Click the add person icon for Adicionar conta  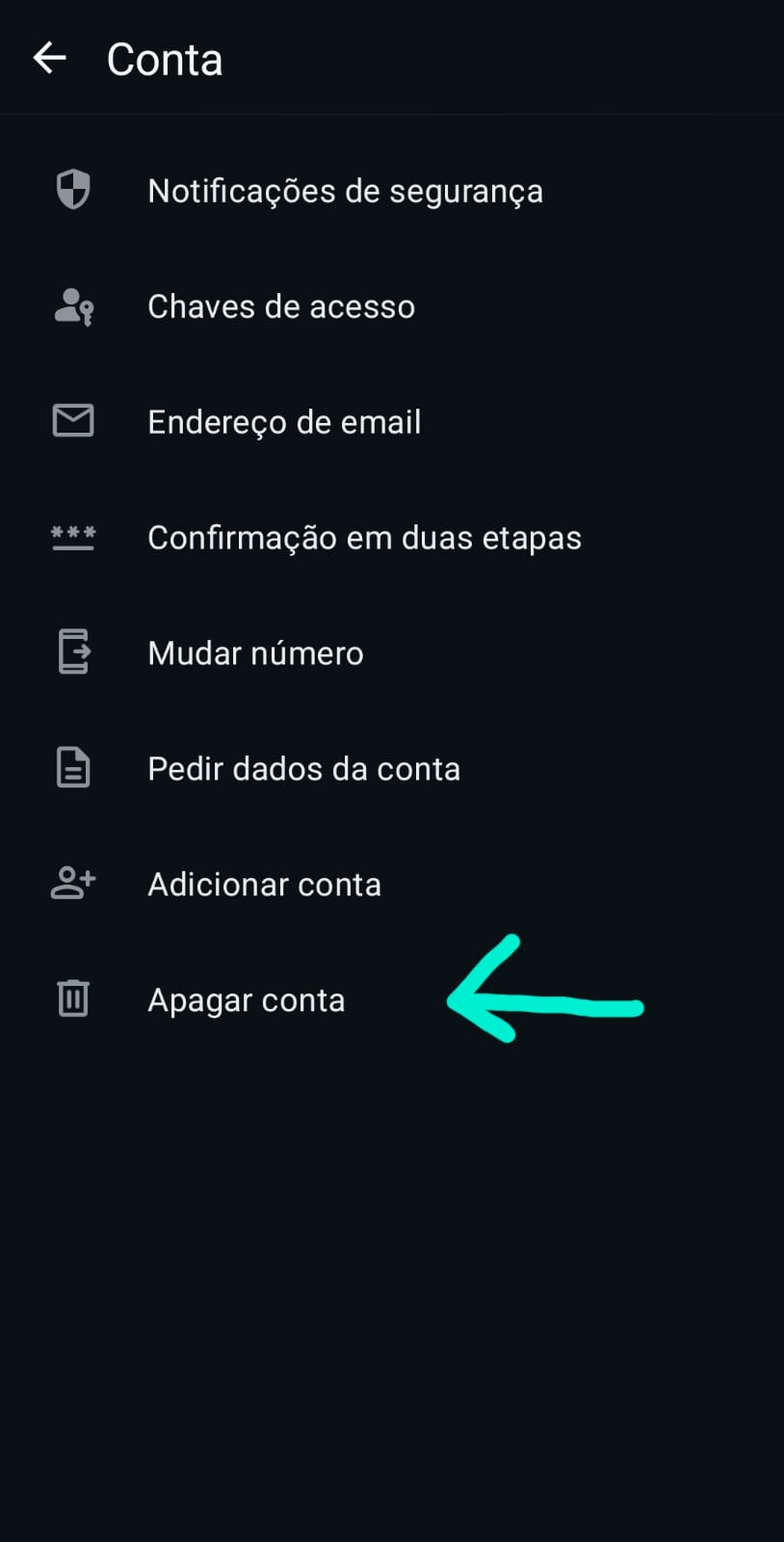pos(72,884)
